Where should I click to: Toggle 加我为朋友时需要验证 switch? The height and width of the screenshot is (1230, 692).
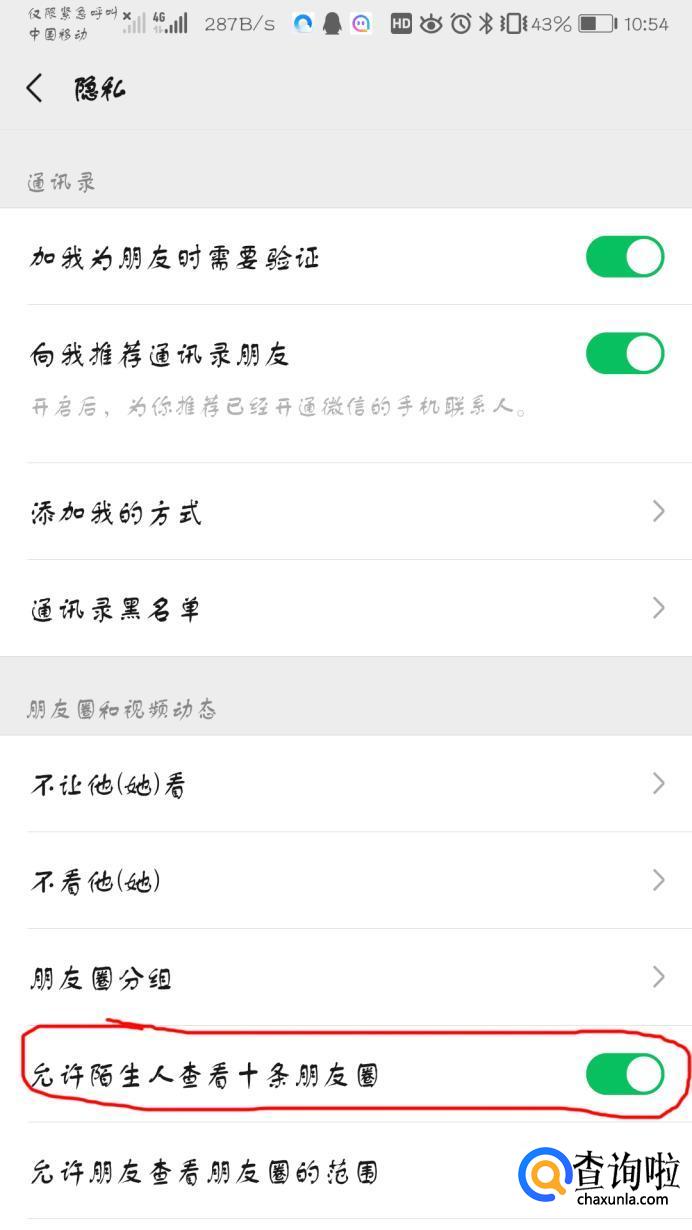point(624,257)
